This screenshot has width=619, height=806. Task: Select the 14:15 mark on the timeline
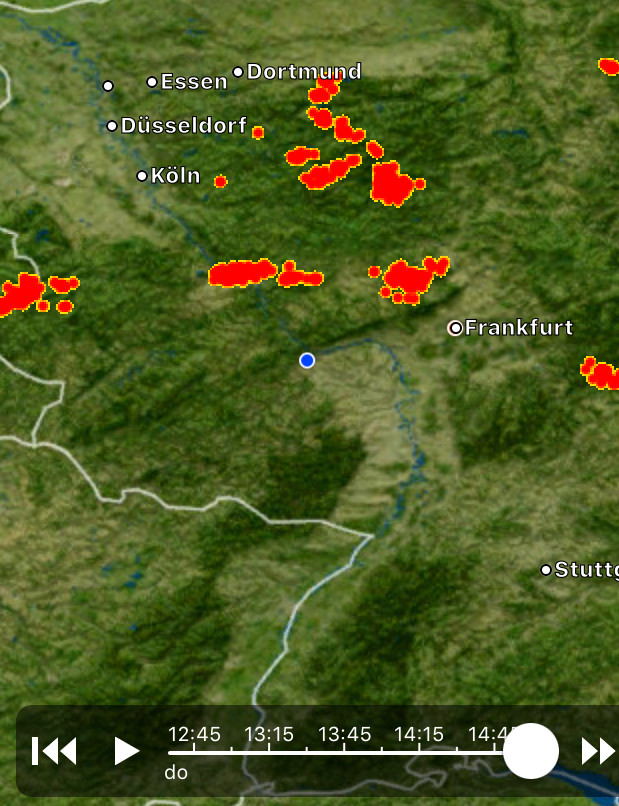click(419, 734)
